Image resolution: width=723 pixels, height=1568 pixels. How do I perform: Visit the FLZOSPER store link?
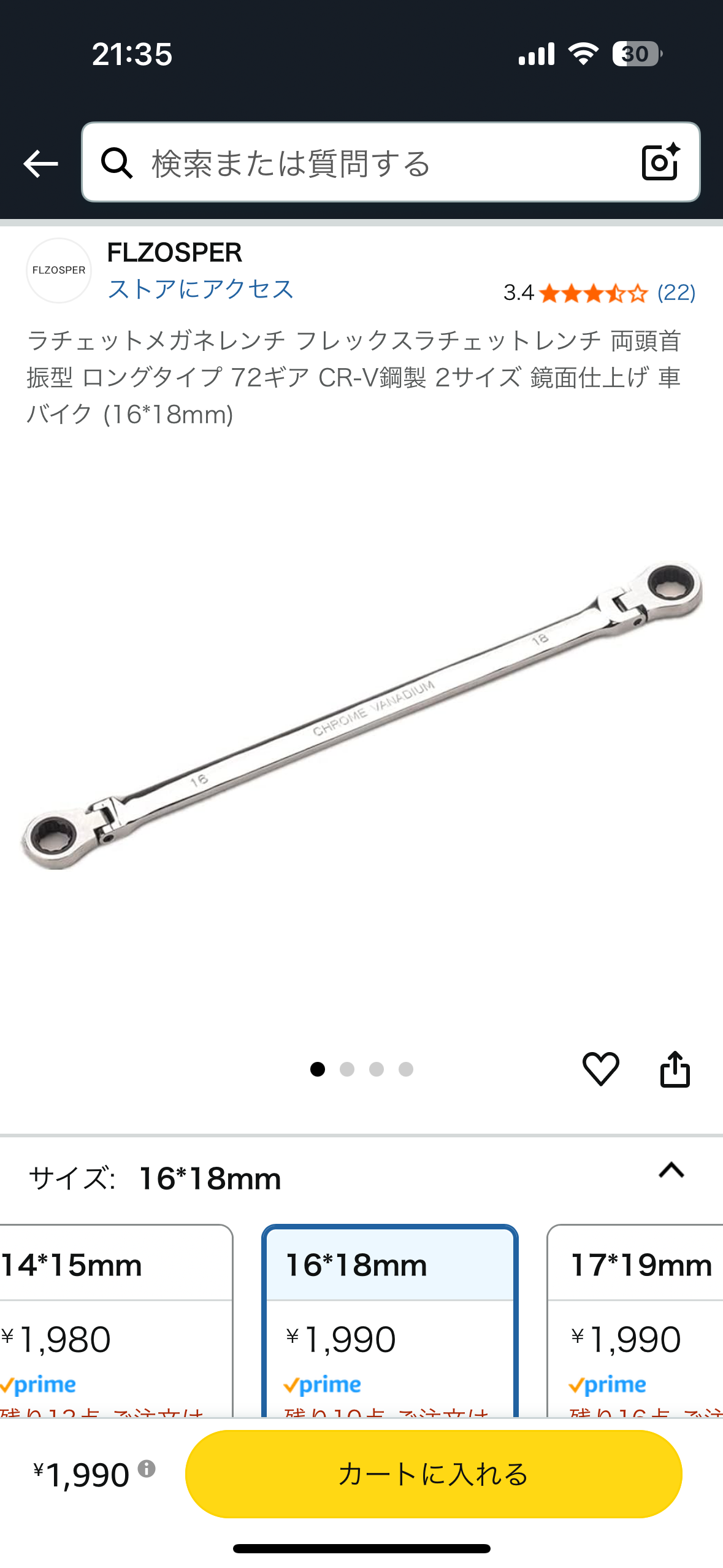coord(201,289)
